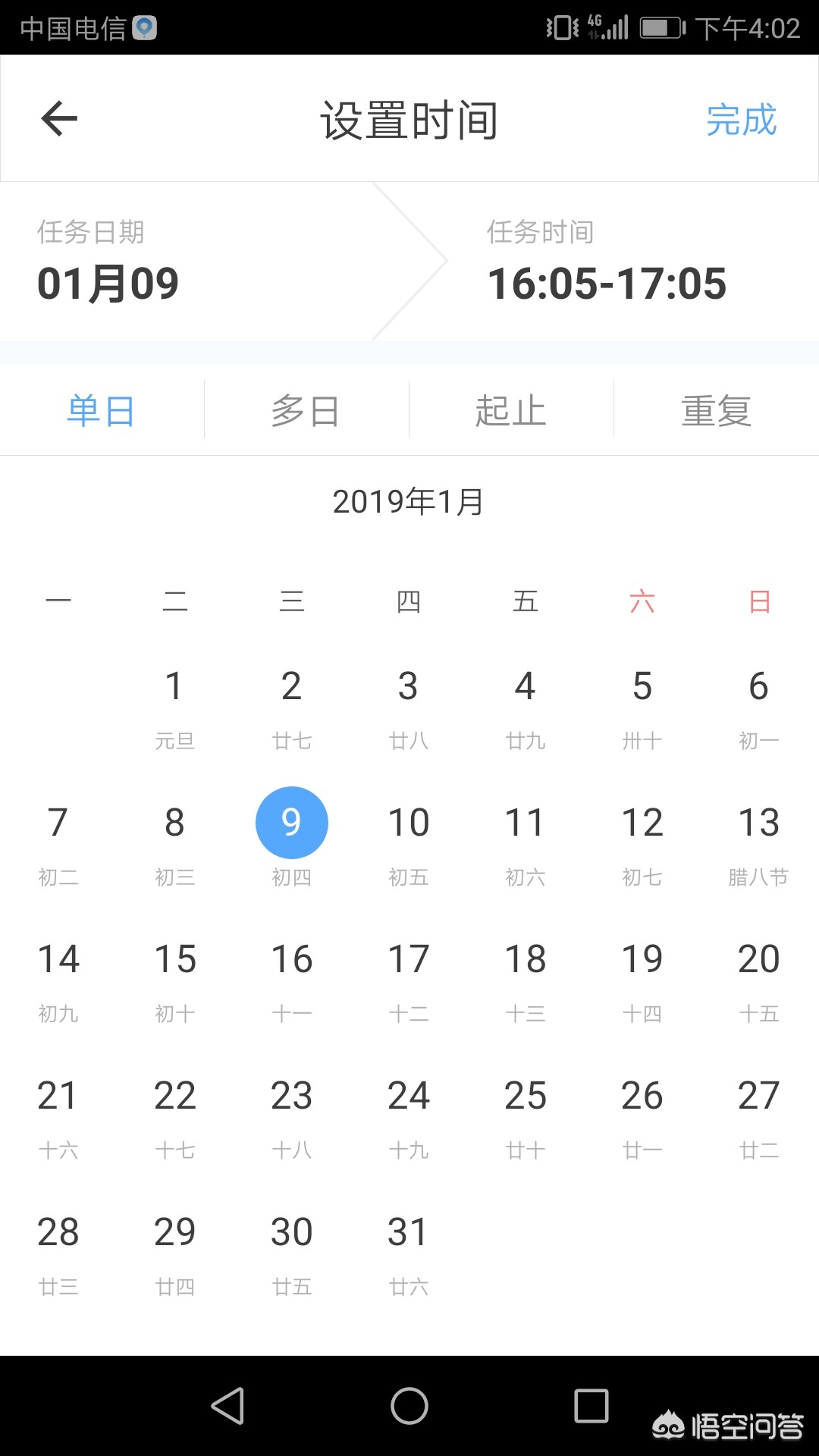
Task: Tap the highlighted date 9
Action: (292, 824)
